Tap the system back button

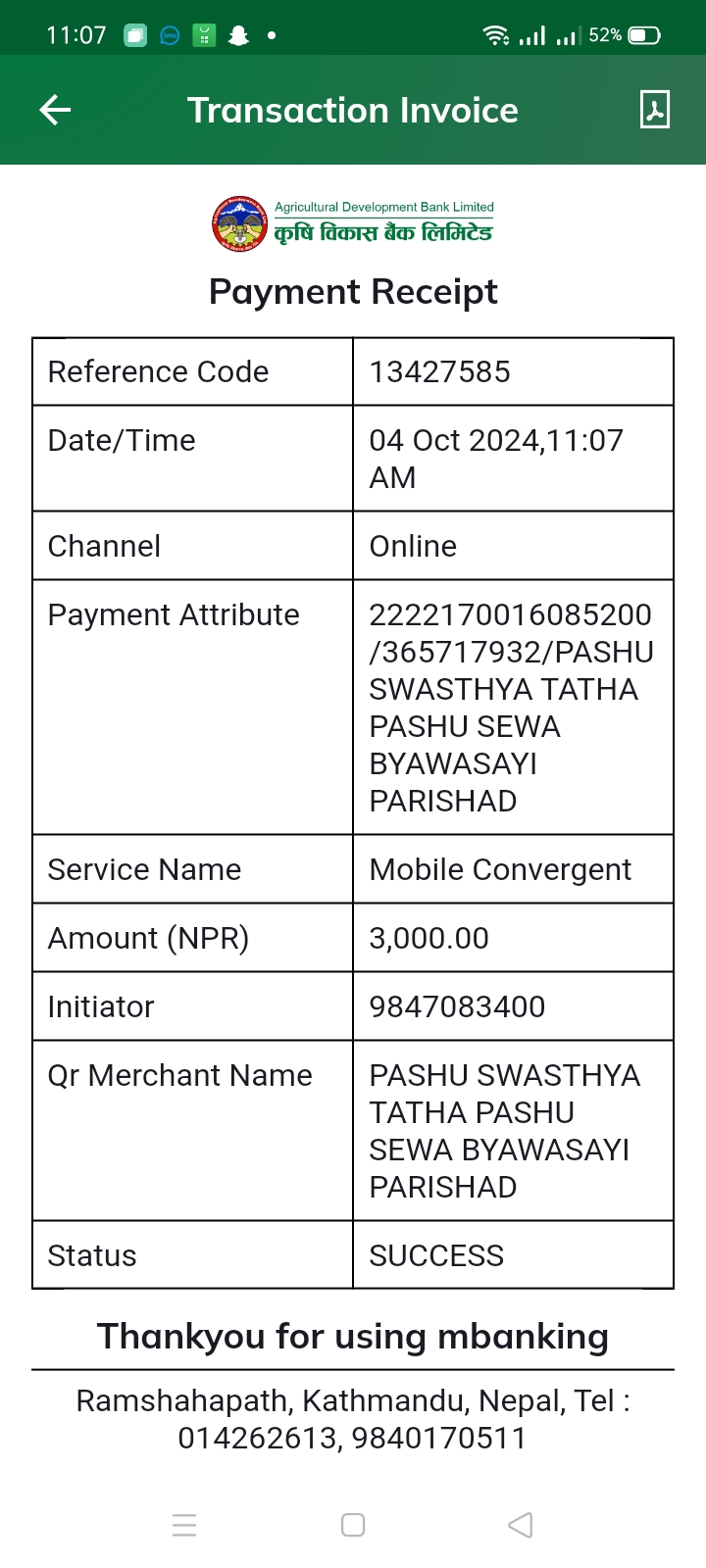tap(521, 1525)
